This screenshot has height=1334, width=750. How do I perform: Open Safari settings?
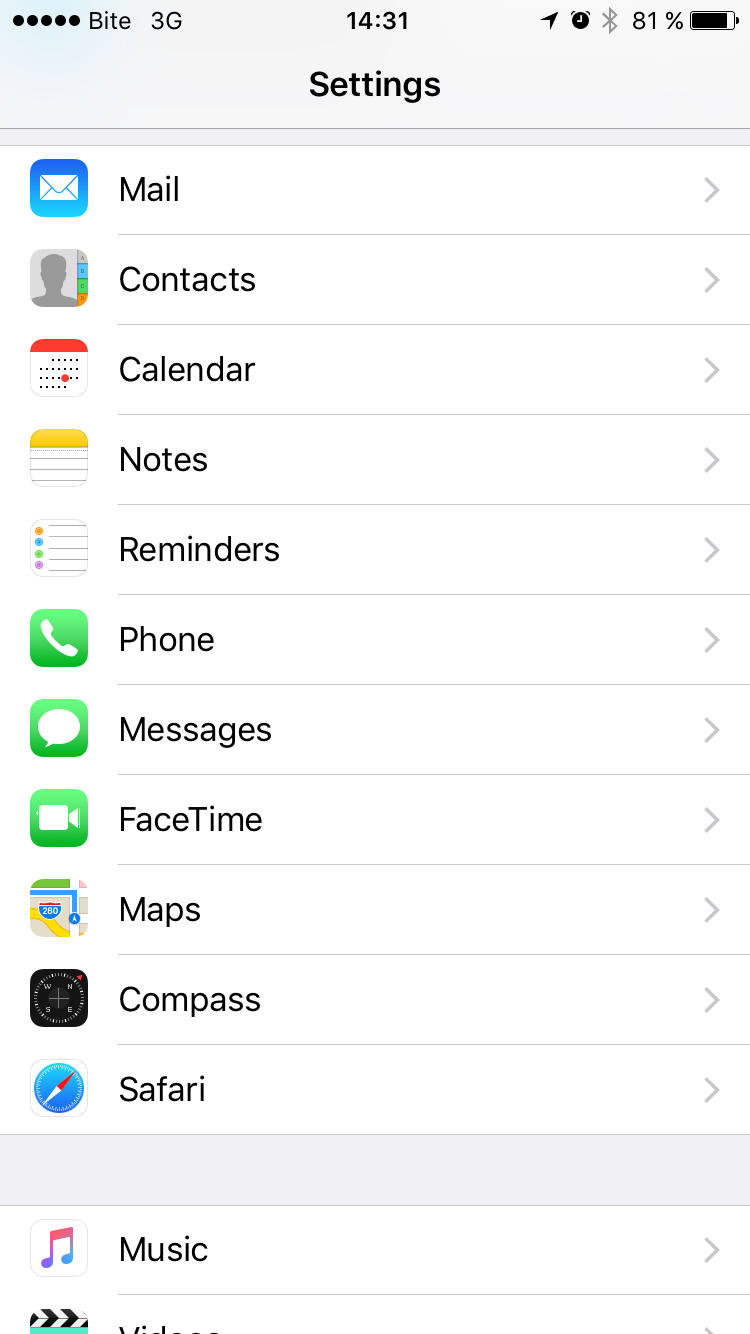(x=375, y=1090)
